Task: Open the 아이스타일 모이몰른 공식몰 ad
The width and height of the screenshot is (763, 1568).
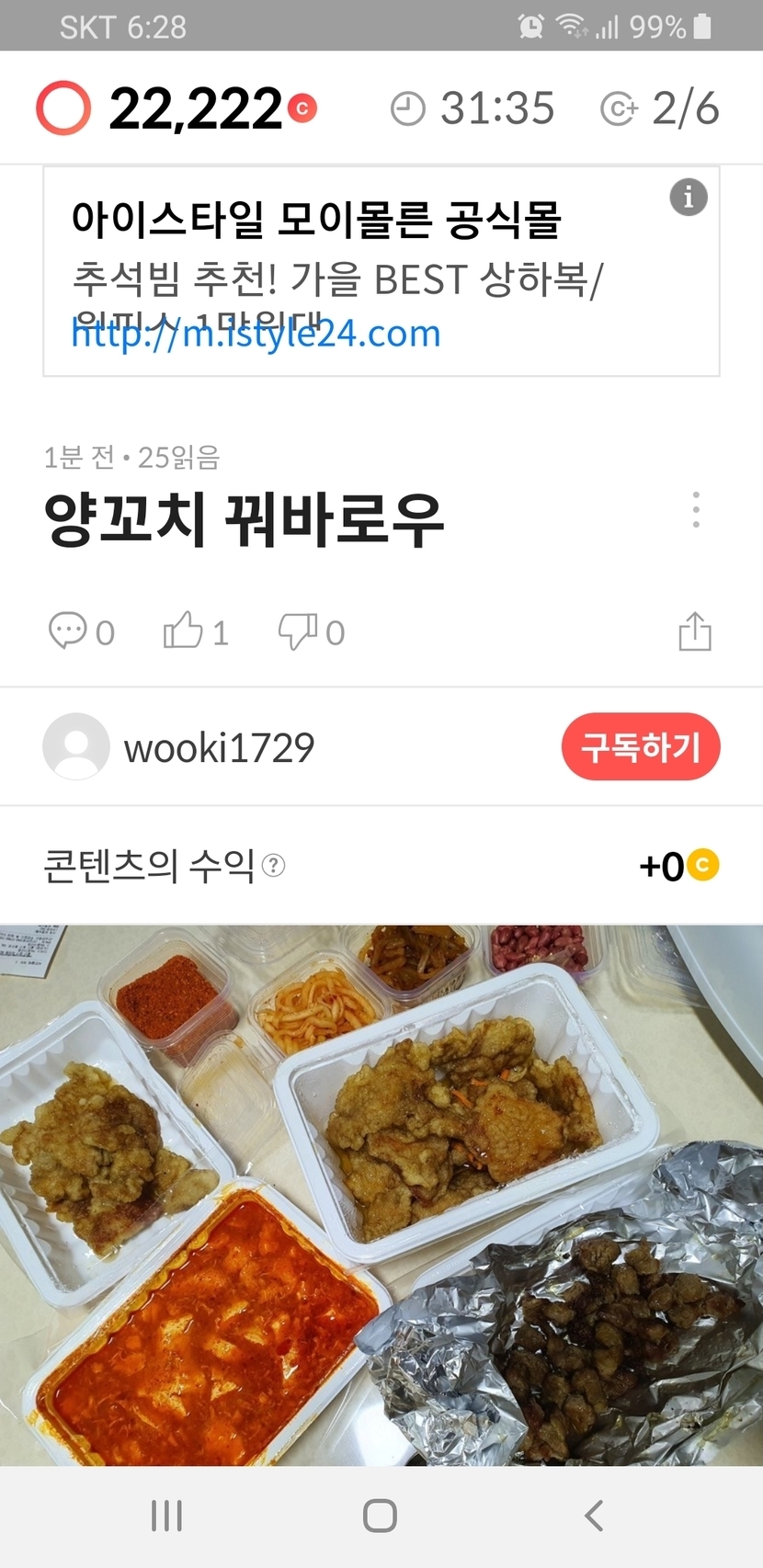Action: [x=316, y=221]
